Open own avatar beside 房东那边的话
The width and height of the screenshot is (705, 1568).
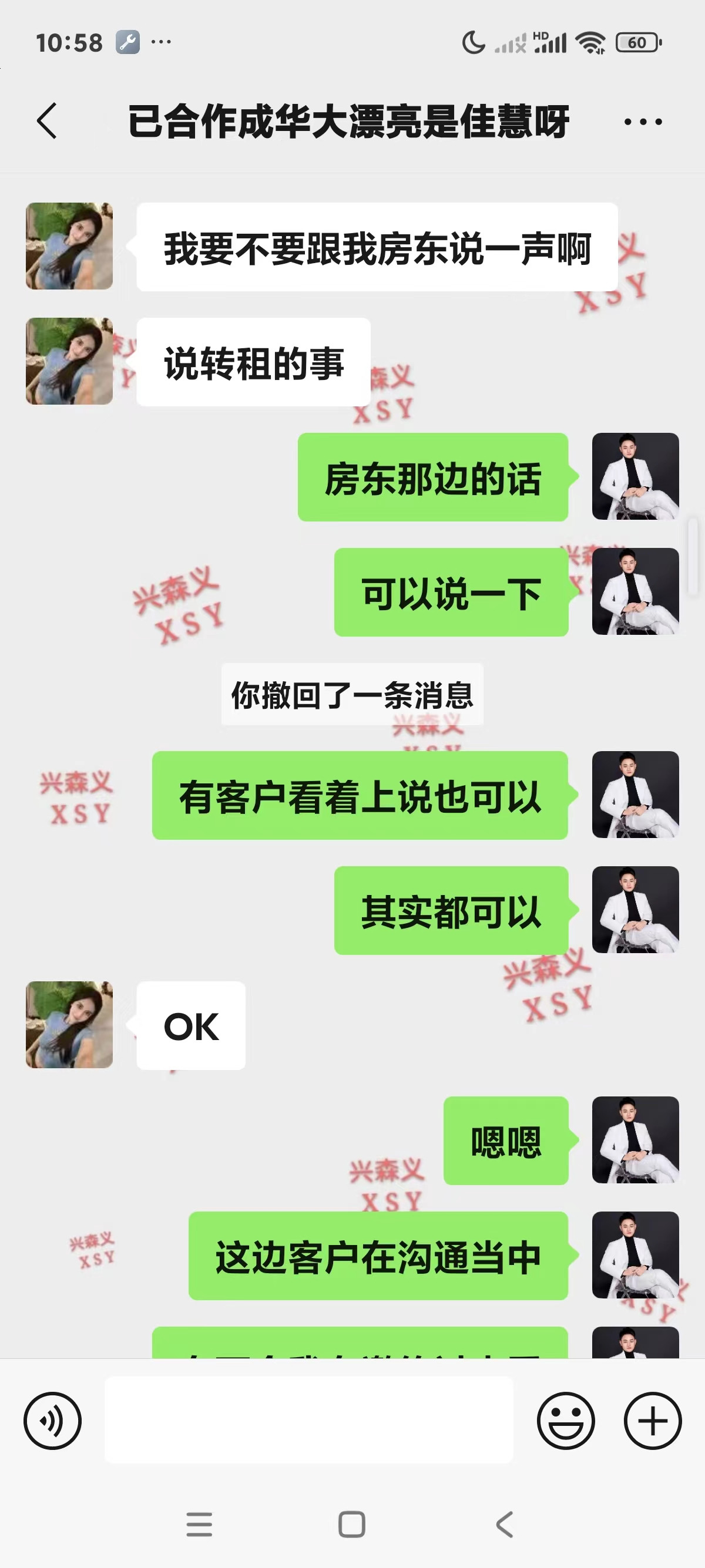tap(635, 477)
